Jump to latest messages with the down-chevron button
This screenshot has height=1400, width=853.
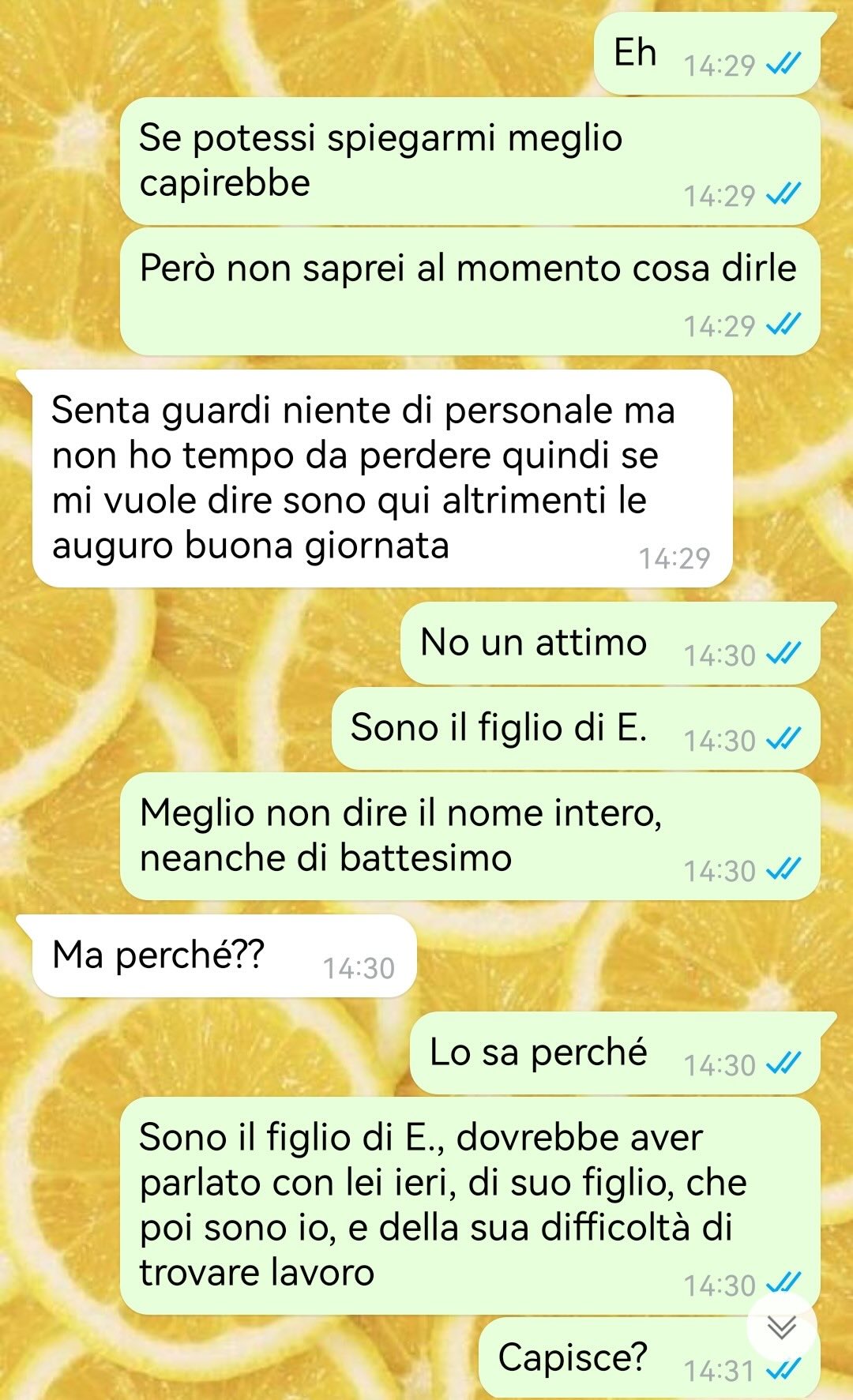(x=781, y=1327)
